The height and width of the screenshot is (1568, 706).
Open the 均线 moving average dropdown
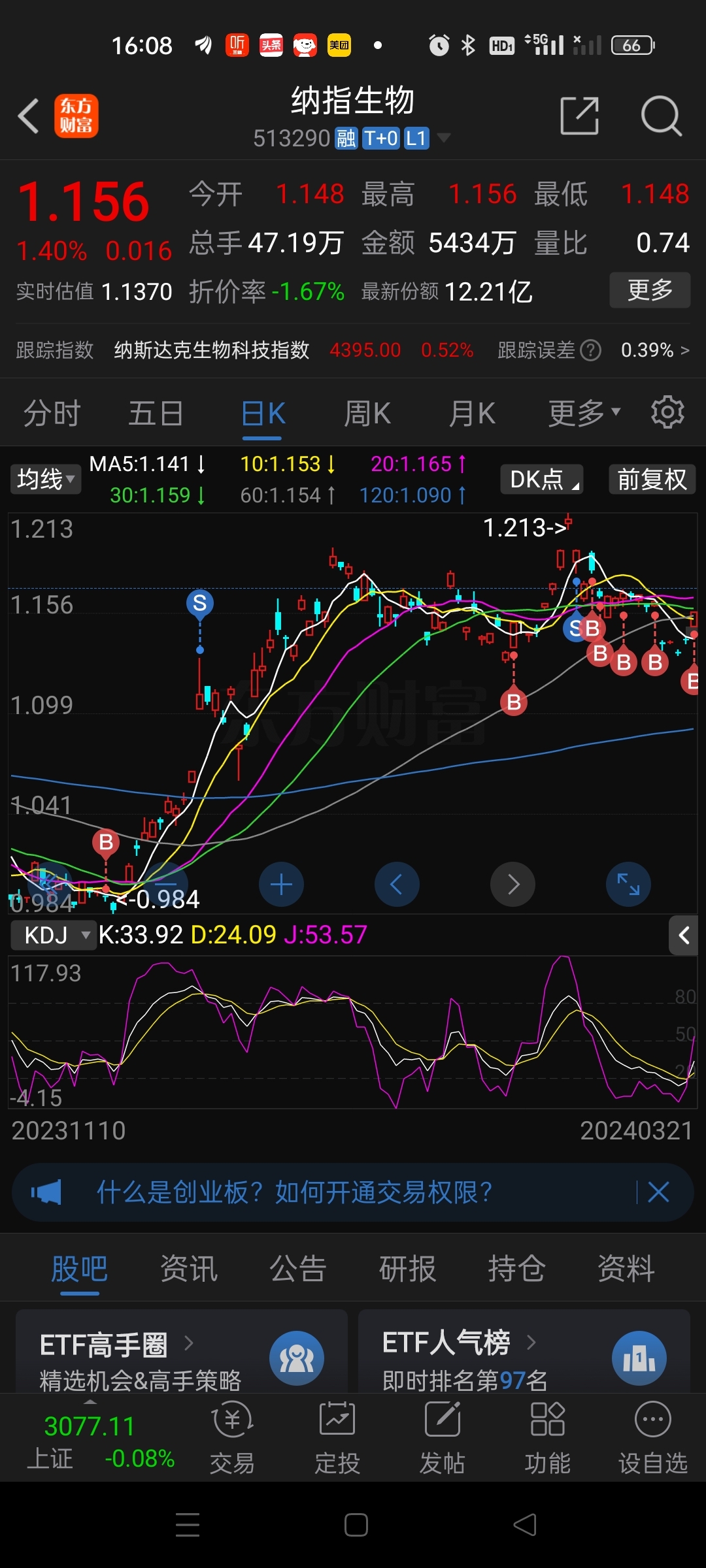point(44,479)
